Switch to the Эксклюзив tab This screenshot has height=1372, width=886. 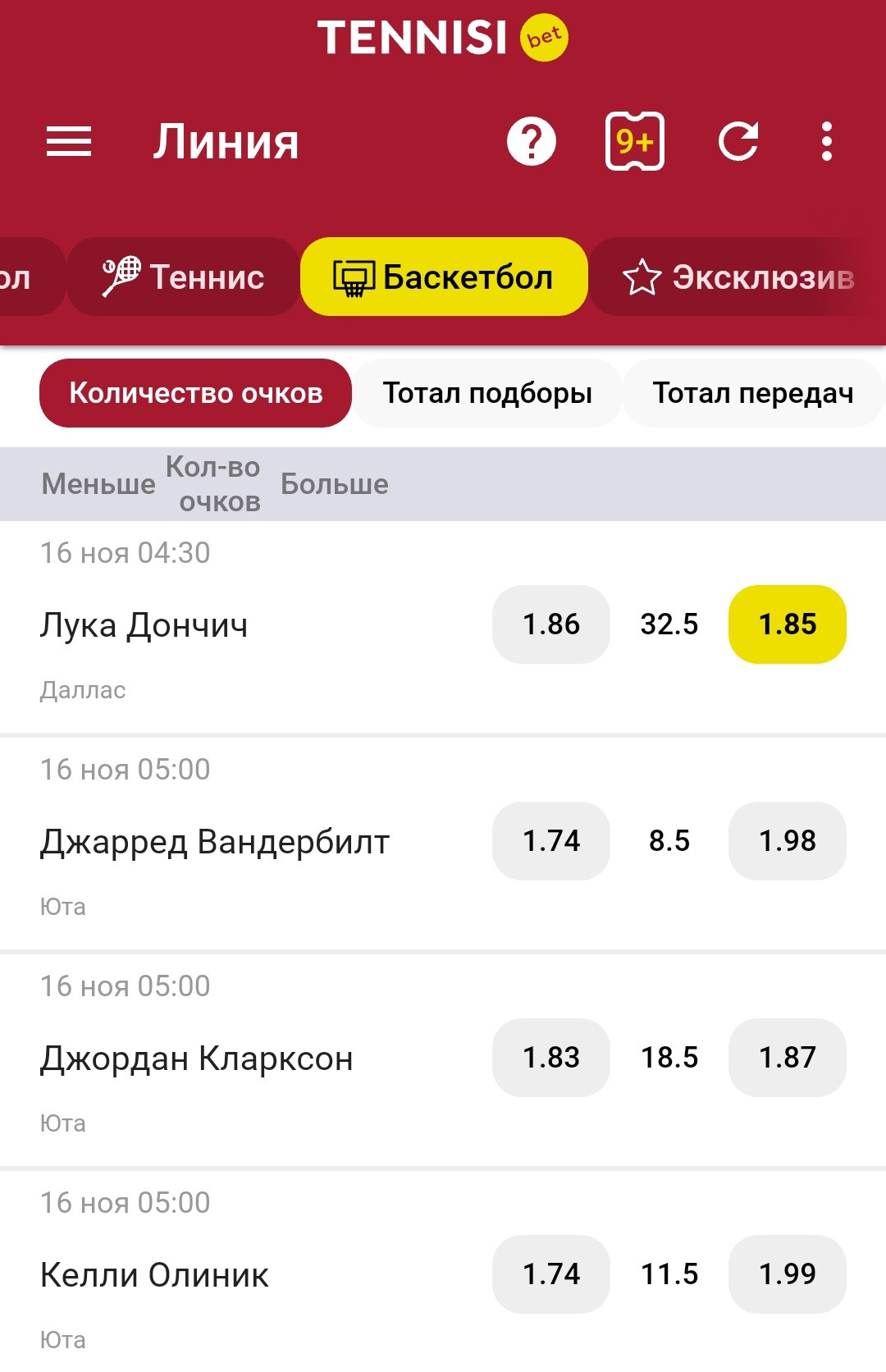(738, 277)
